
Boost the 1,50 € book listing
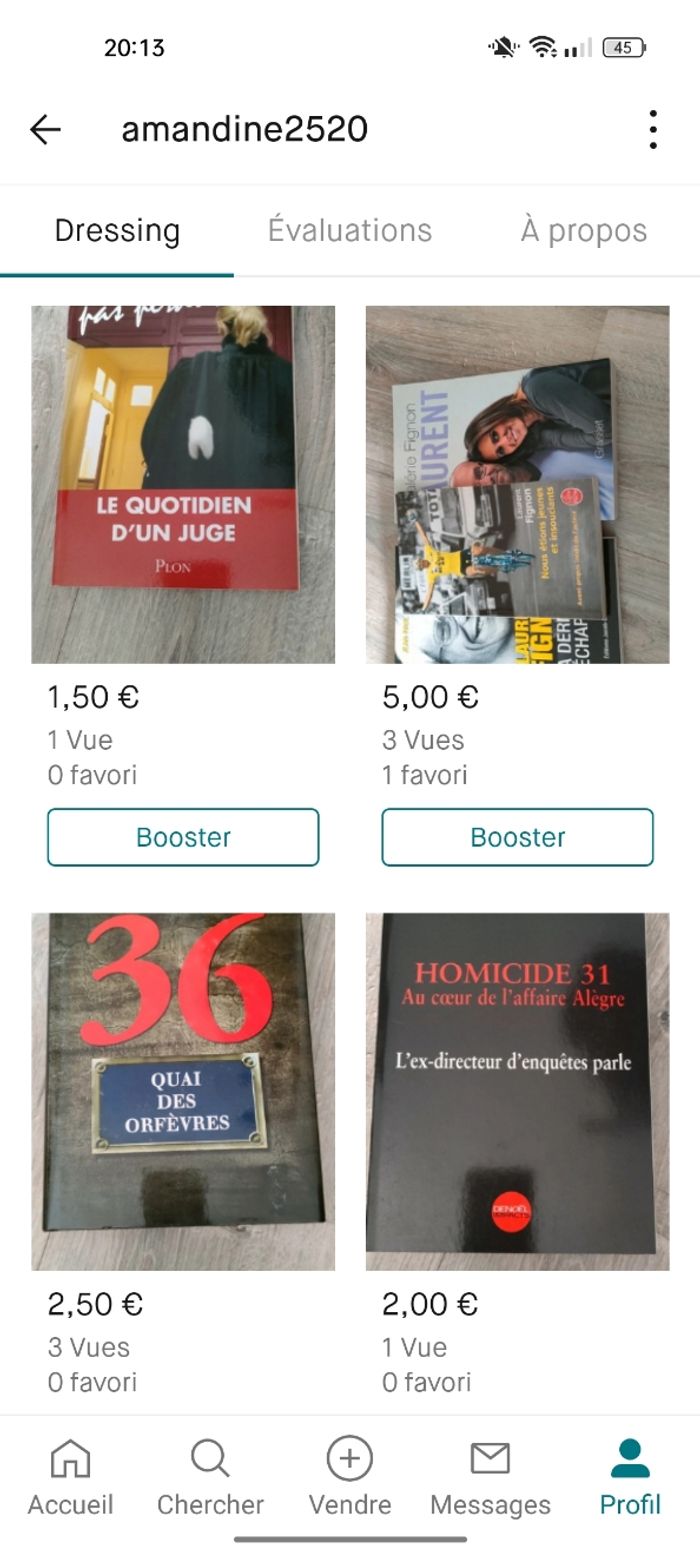(x=183, y=837)
